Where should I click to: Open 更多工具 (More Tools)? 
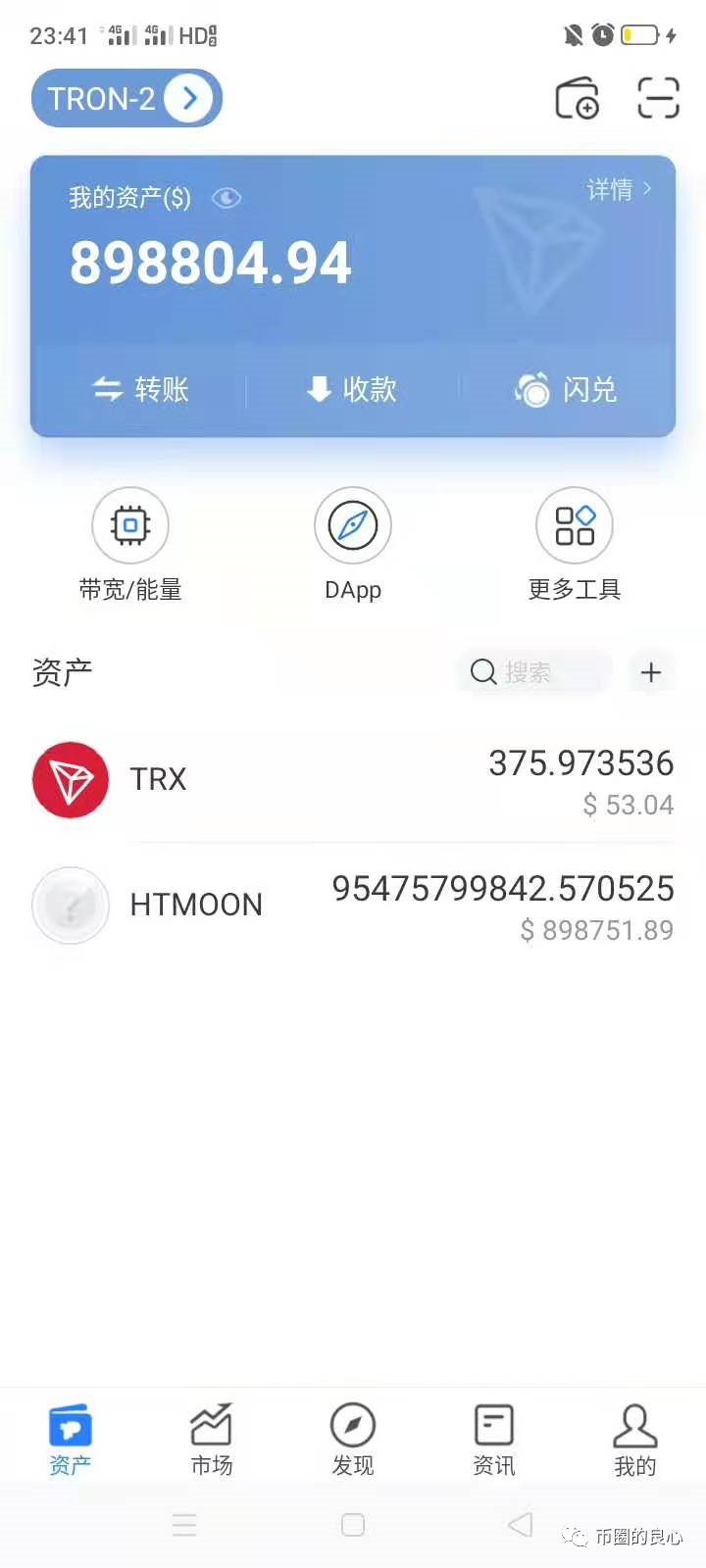(574, 525)
